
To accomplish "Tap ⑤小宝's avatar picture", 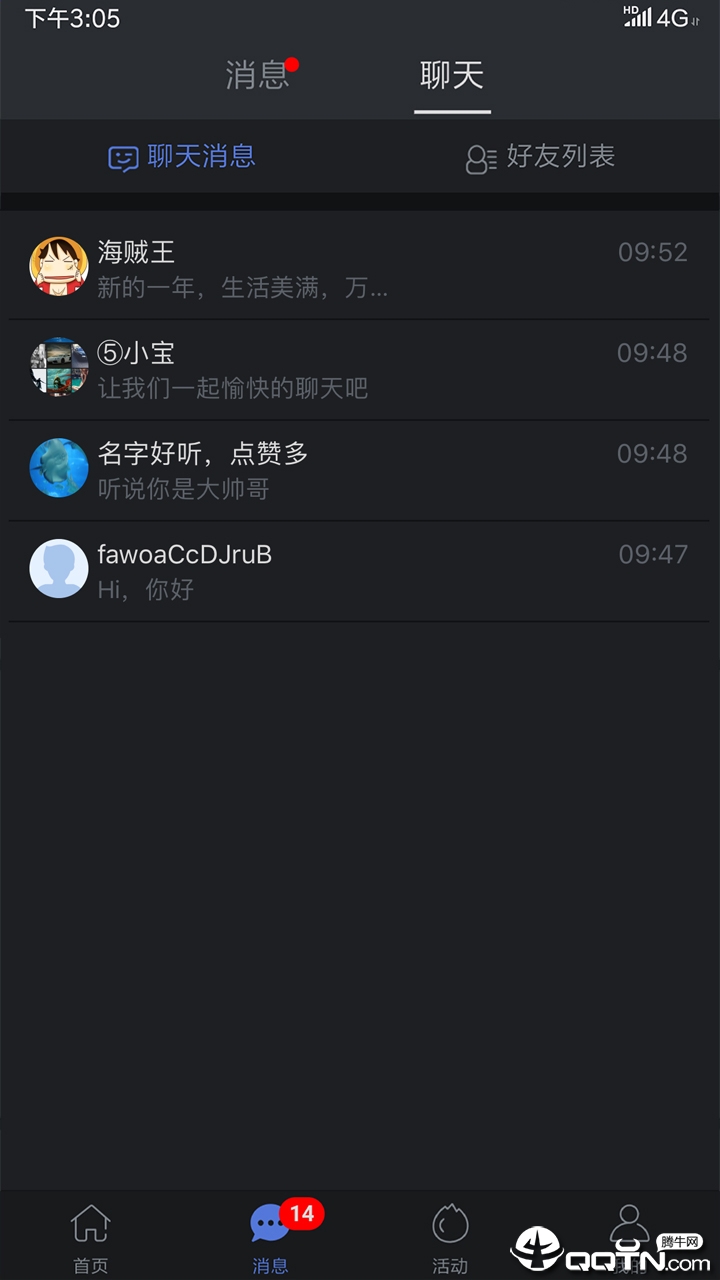I will [x=58, y=368].
